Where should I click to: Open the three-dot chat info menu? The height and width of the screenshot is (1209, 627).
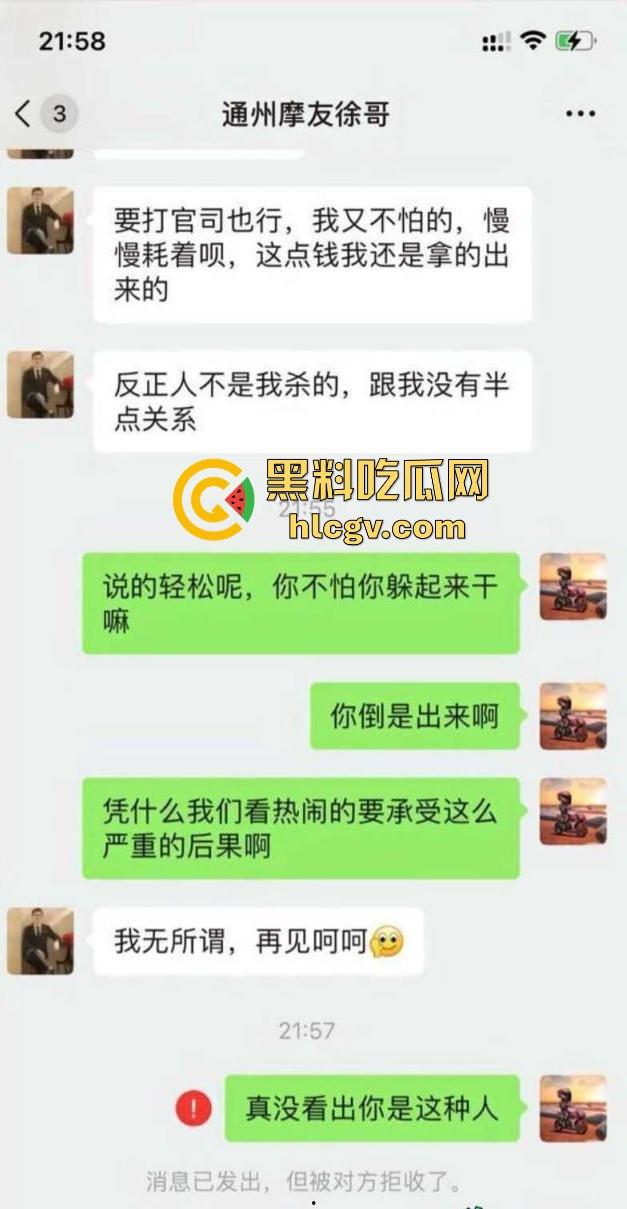(580, 114)
